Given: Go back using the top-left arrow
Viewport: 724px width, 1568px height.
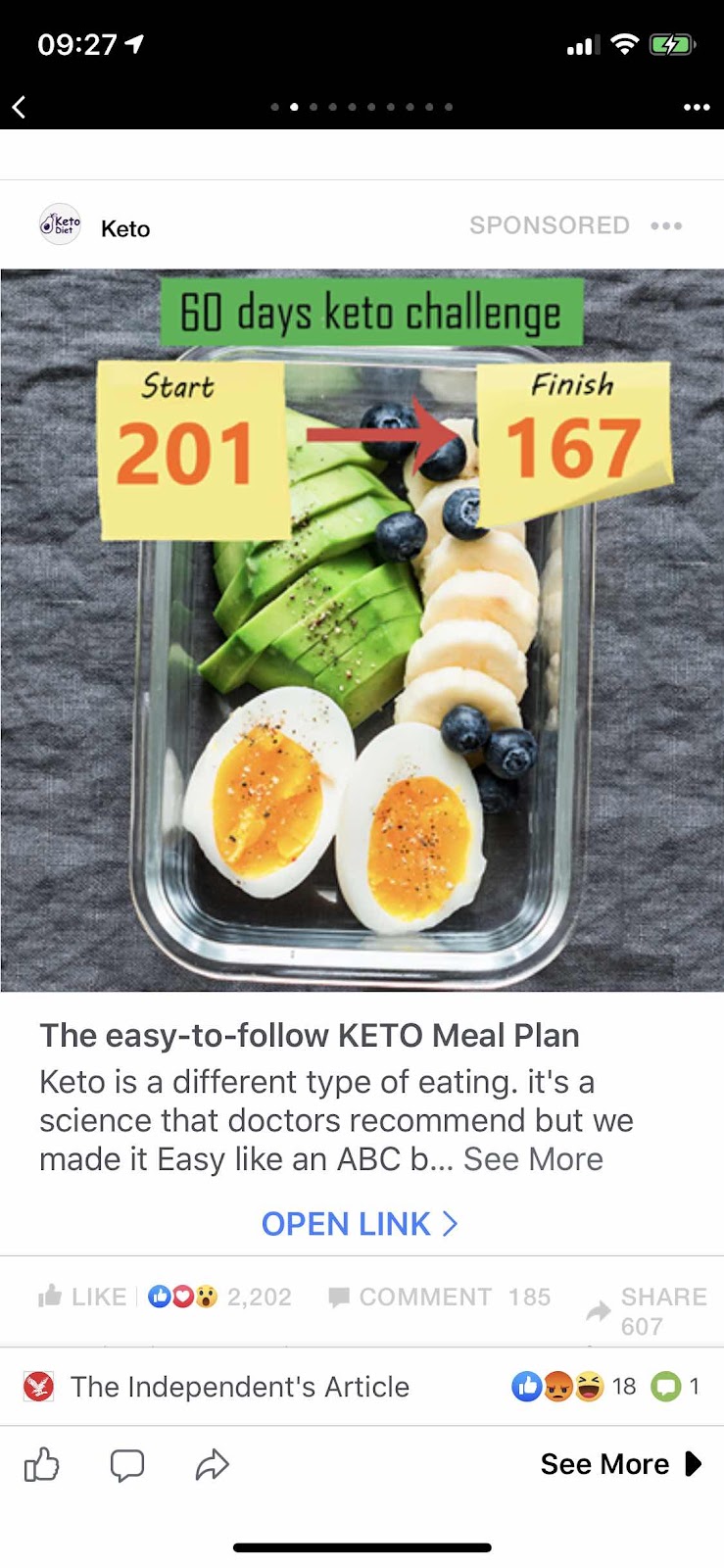Looking at the screenshot, I should pyautogui.click(x=20, y=107).
